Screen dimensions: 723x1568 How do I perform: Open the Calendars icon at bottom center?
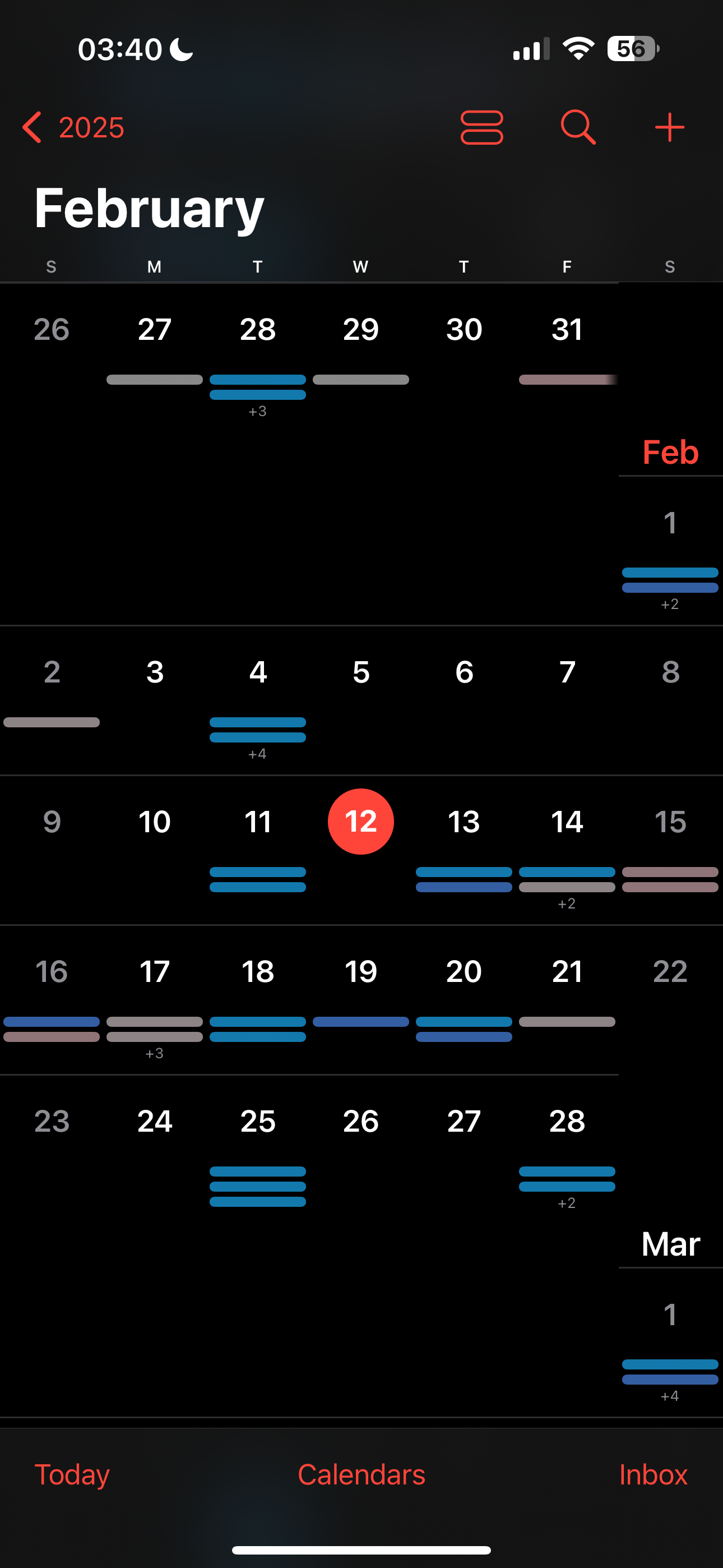pyautogui.click(x=361, y=1474)
